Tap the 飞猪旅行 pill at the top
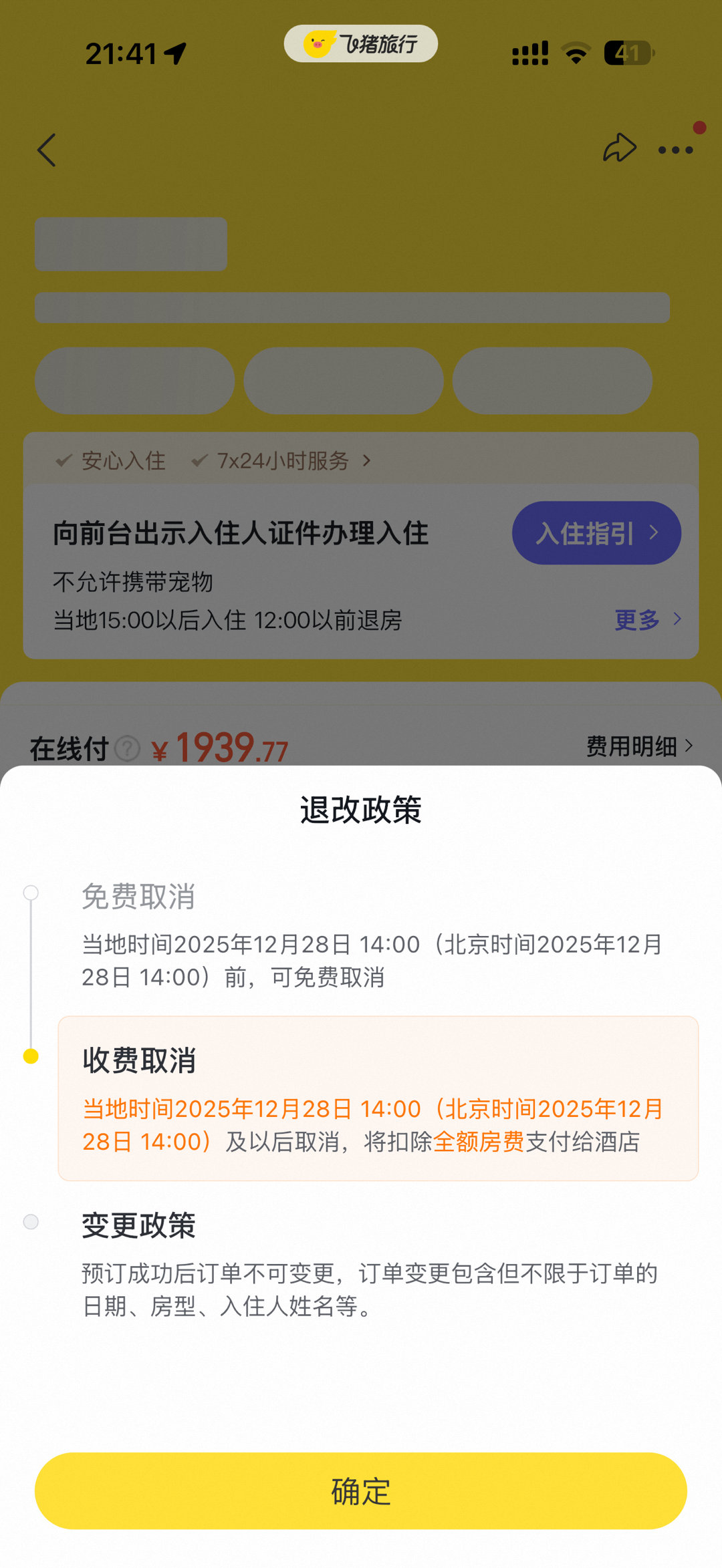722x1568 pixels. click(x=360, y=44)
